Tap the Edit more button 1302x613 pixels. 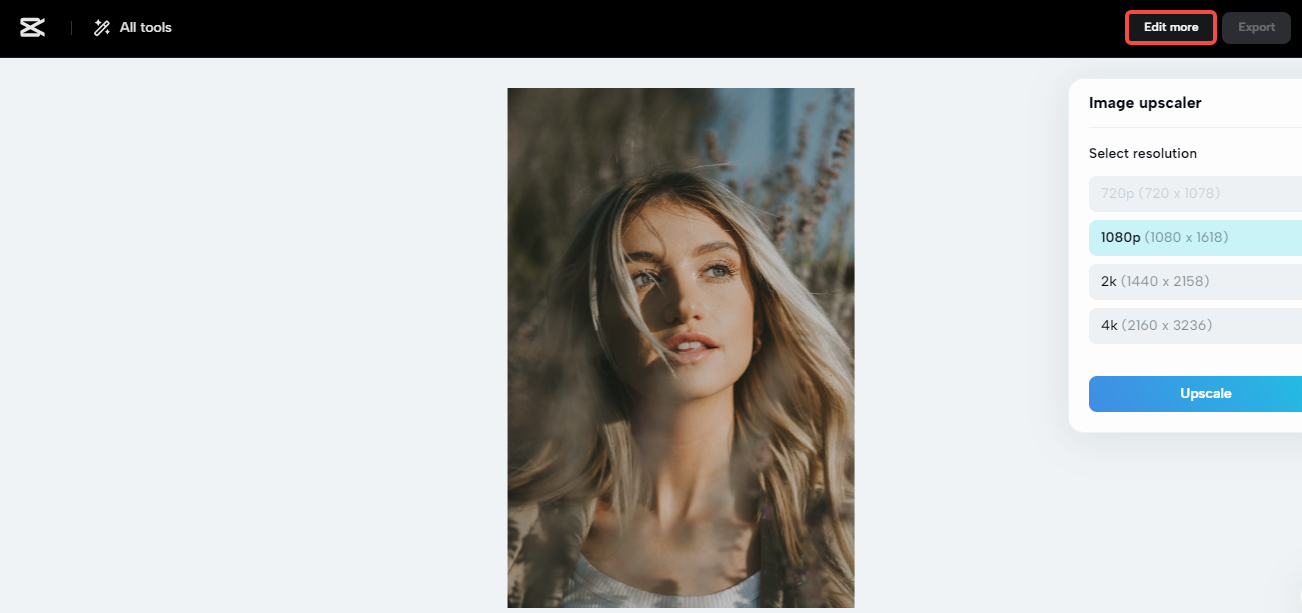1171,28
